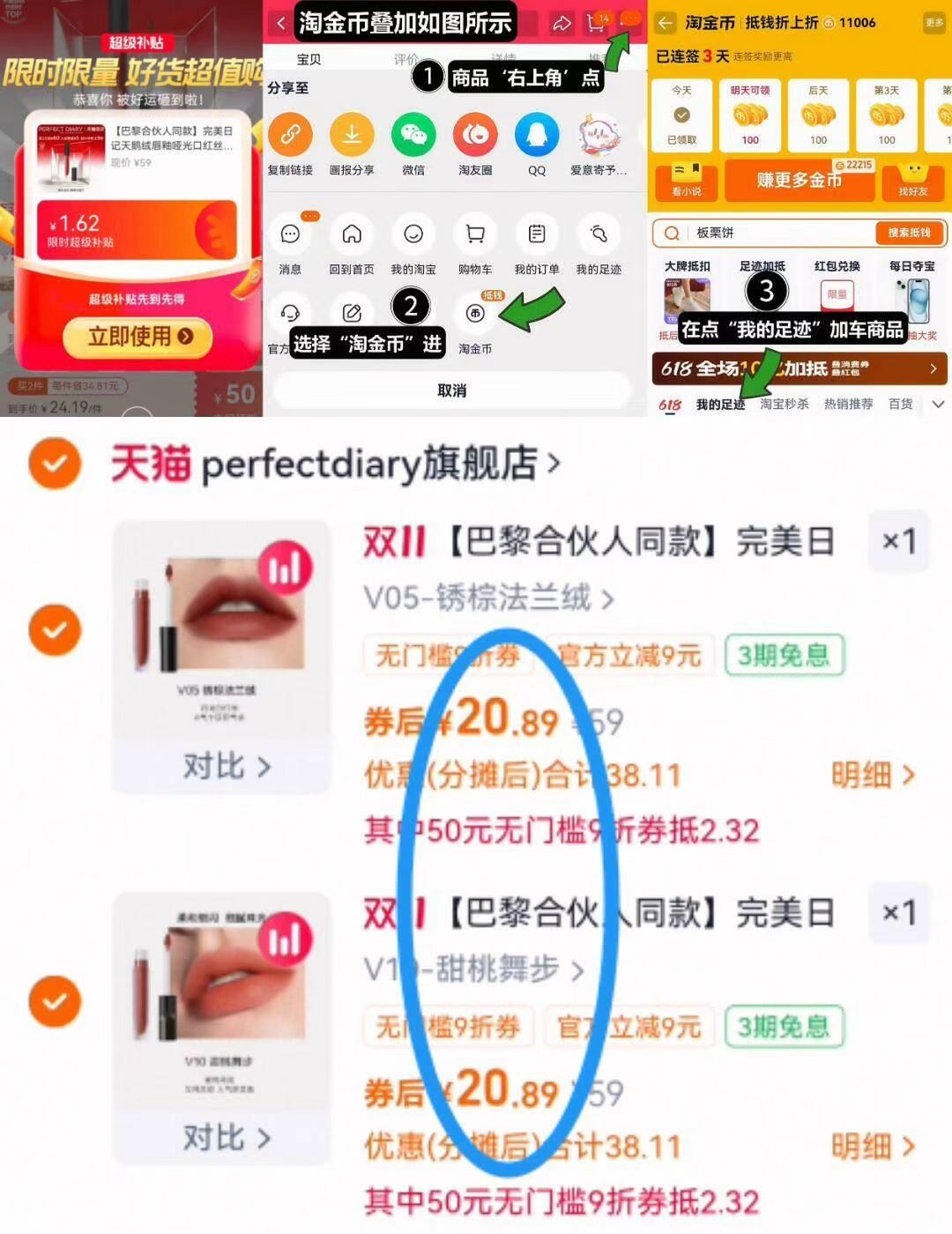952x1234 pixels.
Task: Select the 淘宝秒杀 tab
Action: pos(787,405)
